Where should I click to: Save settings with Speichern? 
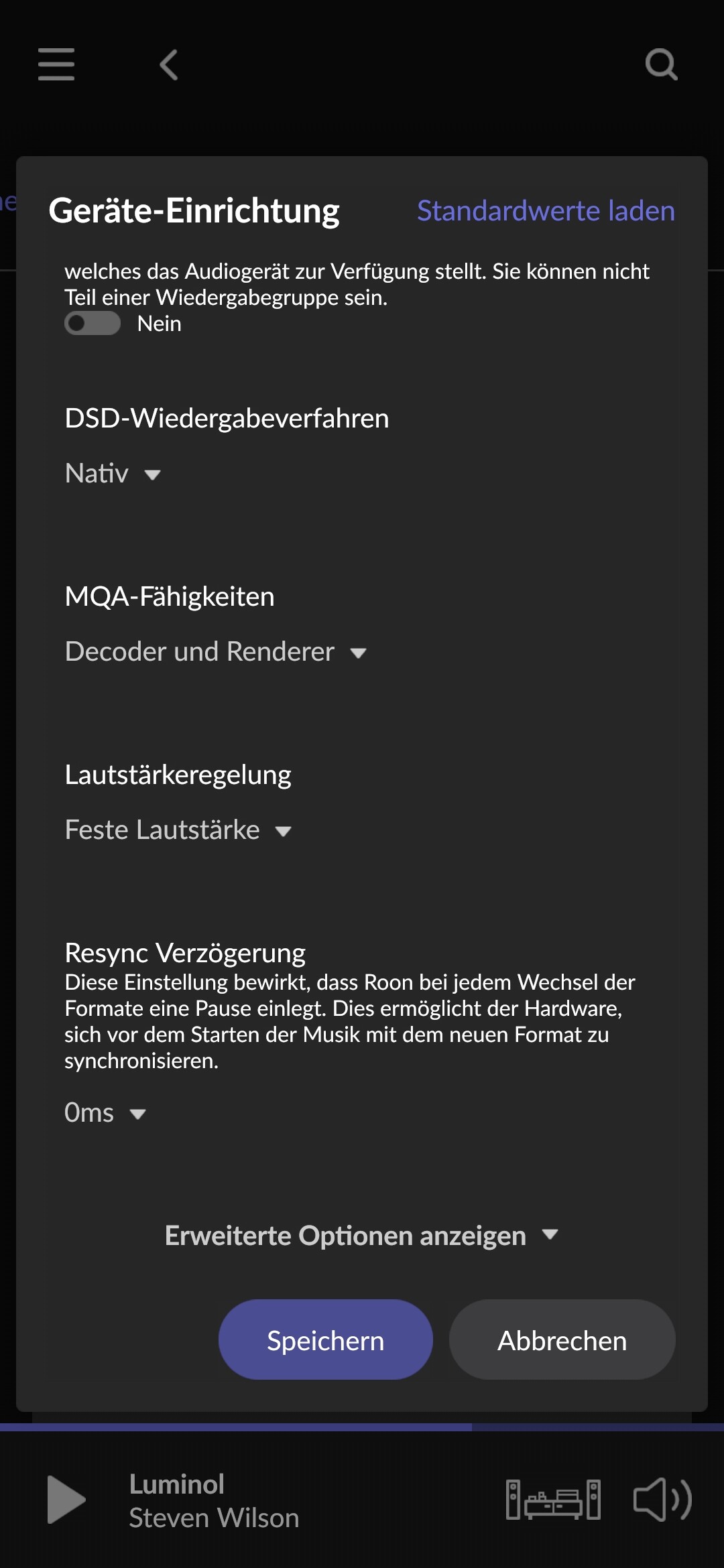(325, 1340)
